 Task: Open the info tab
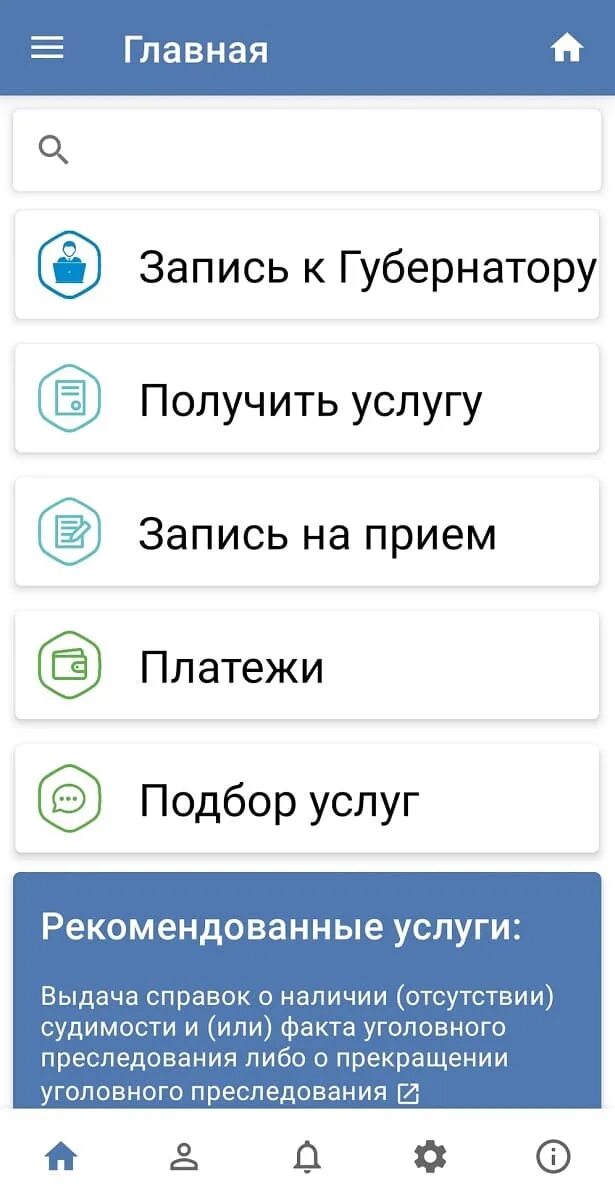coord(553,1157)
